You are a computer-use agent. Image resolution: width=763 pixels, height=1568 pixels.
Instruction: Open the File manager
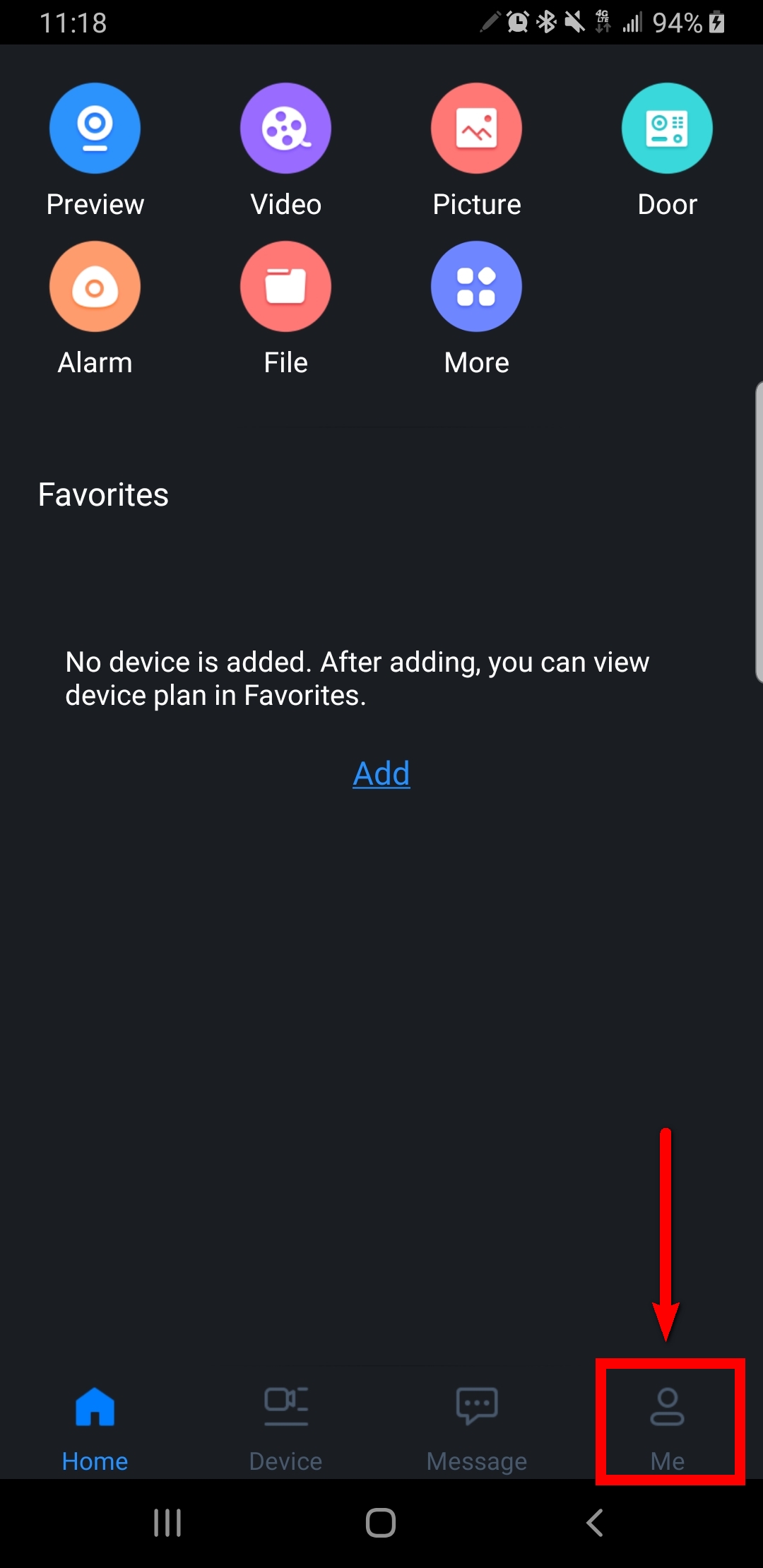click(285, 287)
